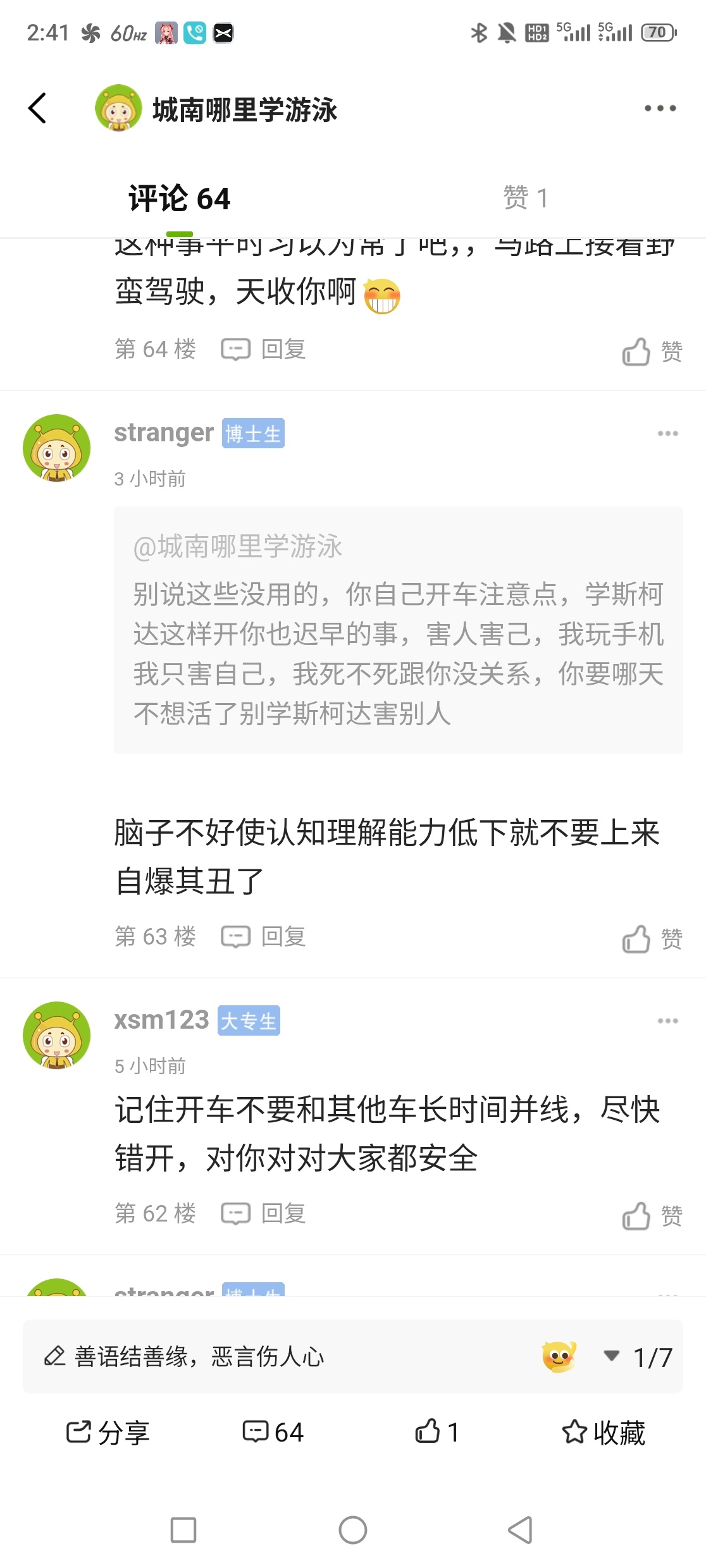This screenshot has height=1568, width=706.
Task: Like the comment on 第 64 楼
Action: click(652, 352)
